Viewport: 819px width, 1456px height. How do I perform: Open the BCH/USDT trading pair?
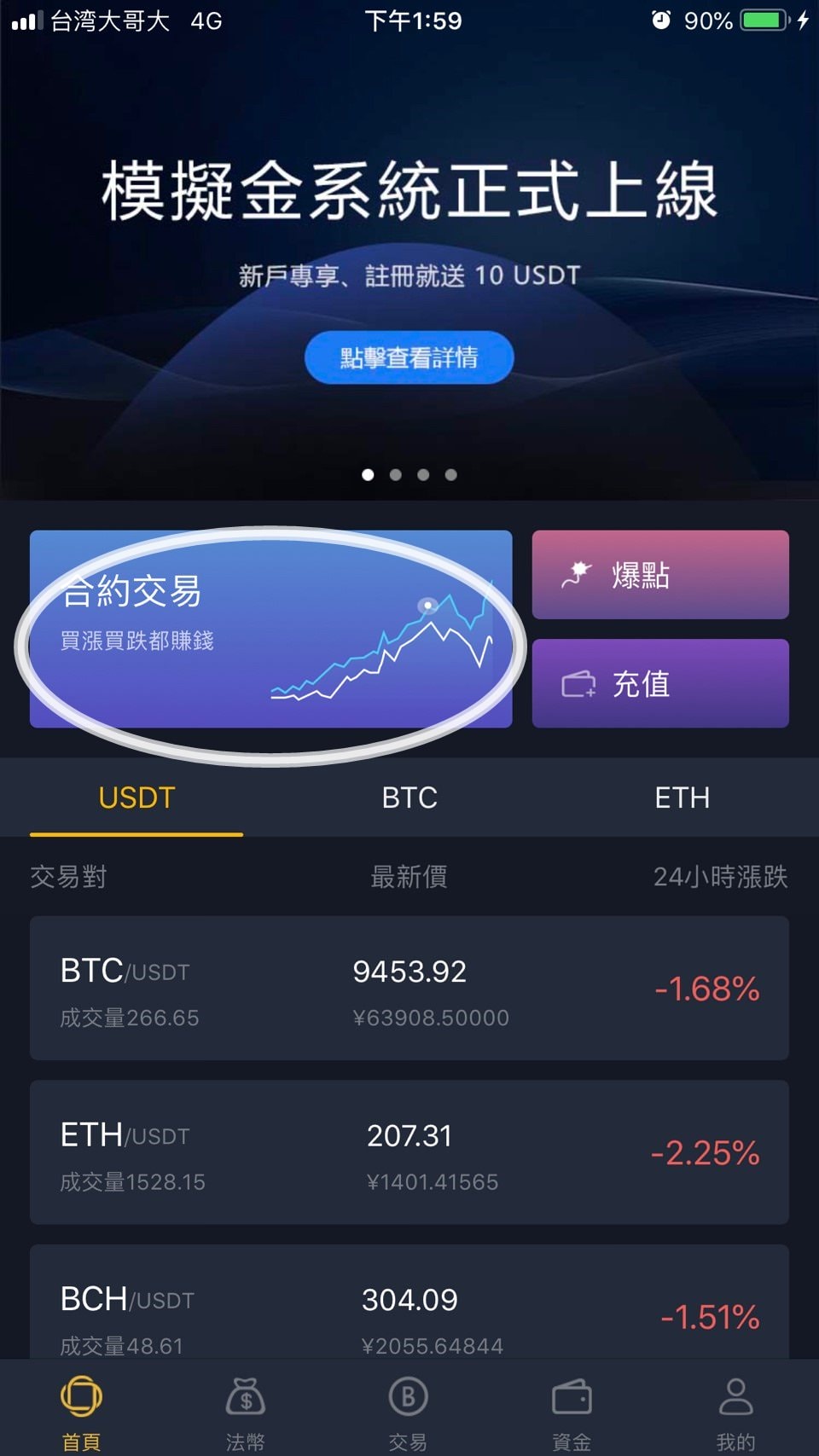[x=409, y=1303]
